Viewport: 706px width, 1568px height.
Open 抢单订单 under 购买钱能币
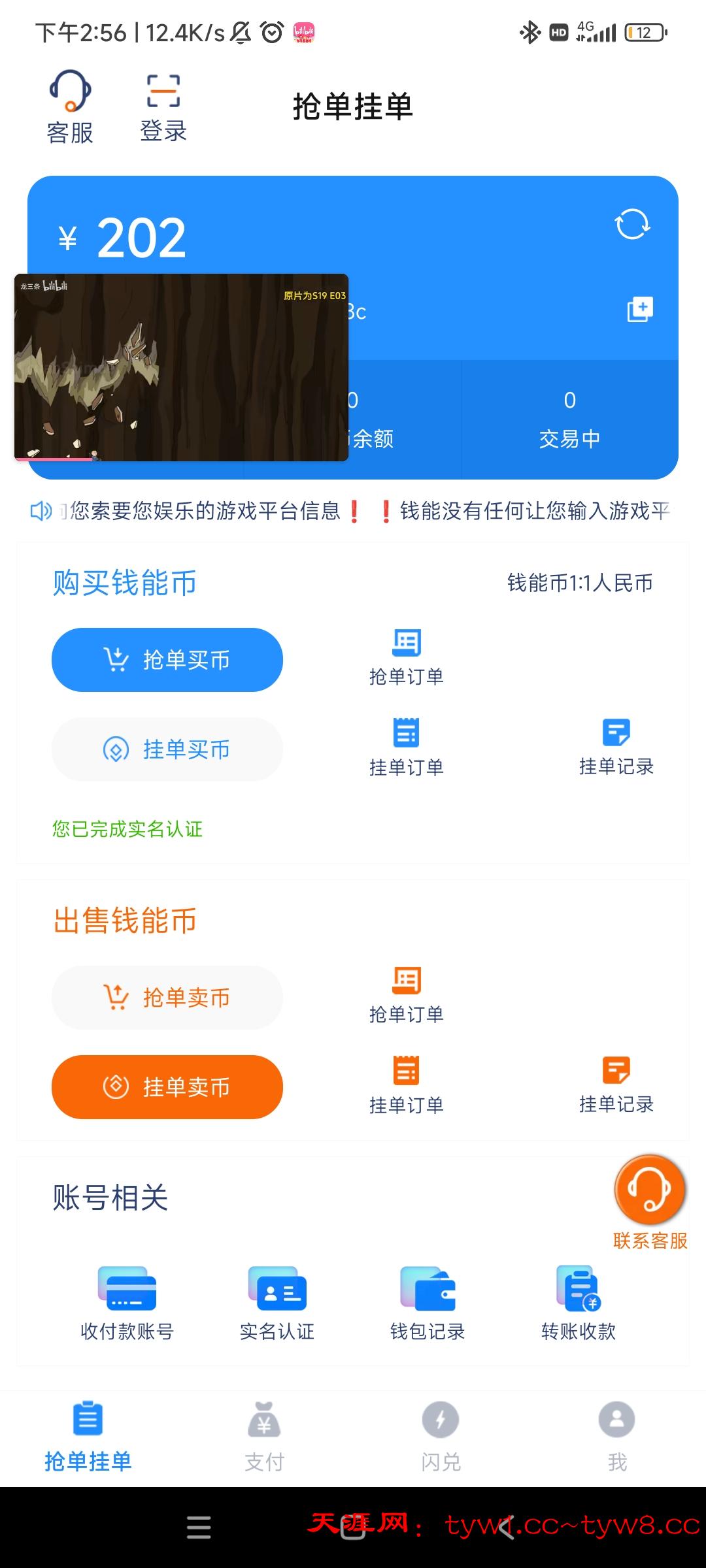[x=407, y=657]
